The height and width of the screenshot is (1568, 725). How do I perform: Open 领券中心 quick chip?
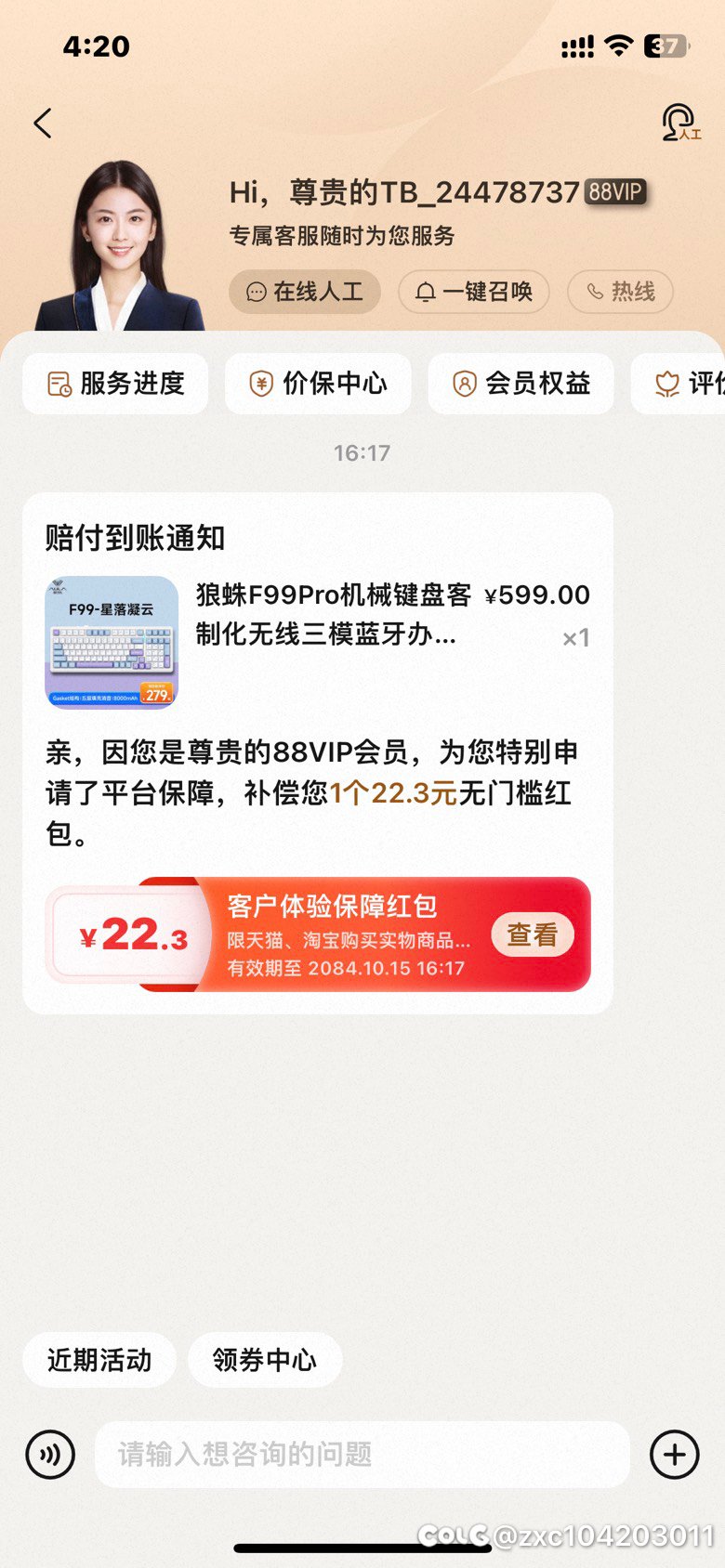click(x=265, y=1360)
